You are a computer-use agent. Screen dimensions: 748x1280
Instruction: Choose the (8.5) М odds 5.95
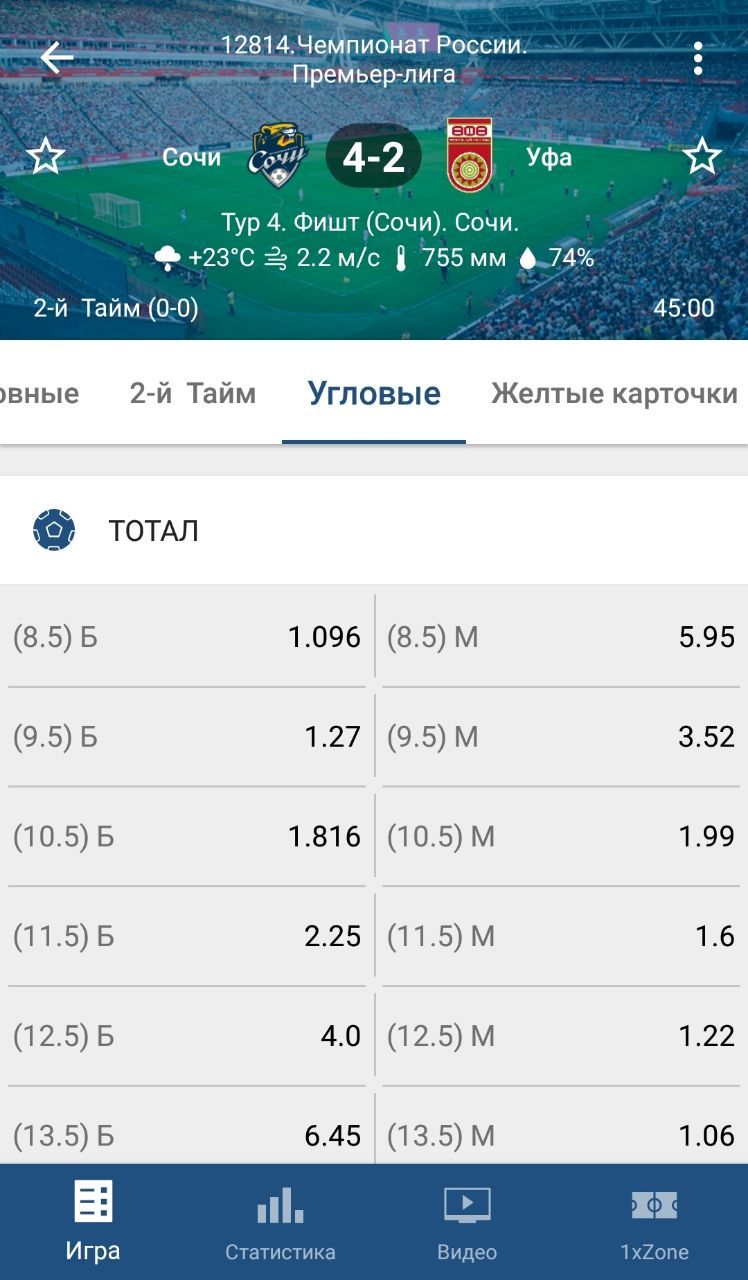pos(561,637)
